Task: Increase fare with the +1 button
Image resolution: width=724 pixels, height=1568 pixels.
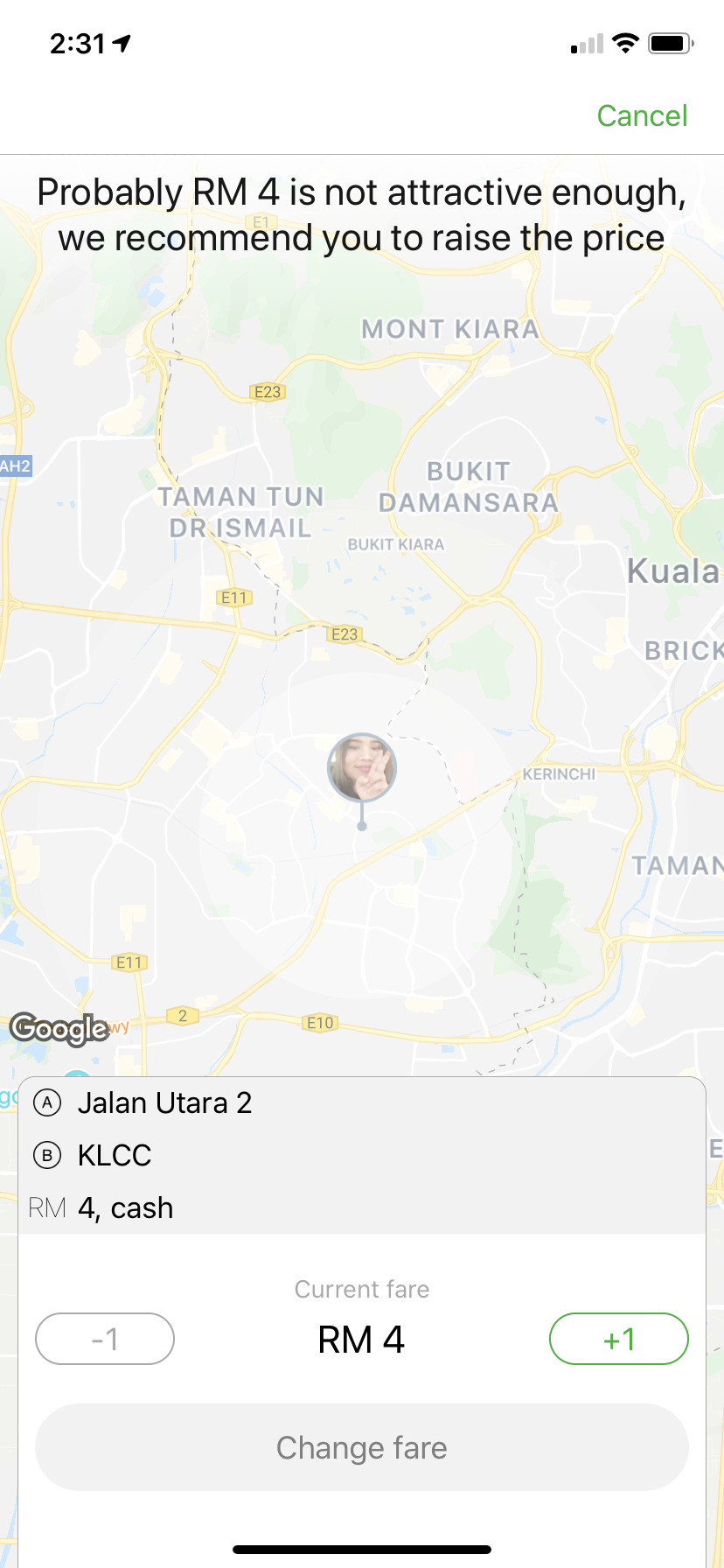Action: [618, 1339]
